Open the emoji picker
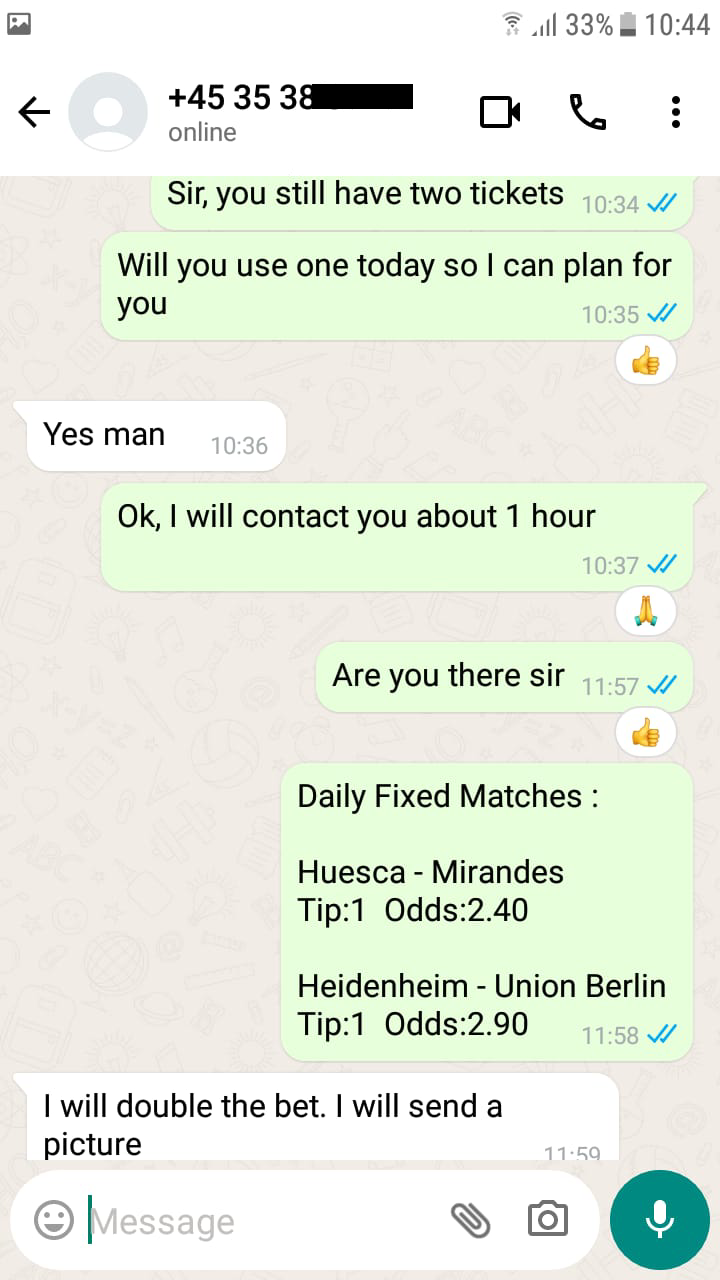The image size is (720, 1280). click(54, 1220)
